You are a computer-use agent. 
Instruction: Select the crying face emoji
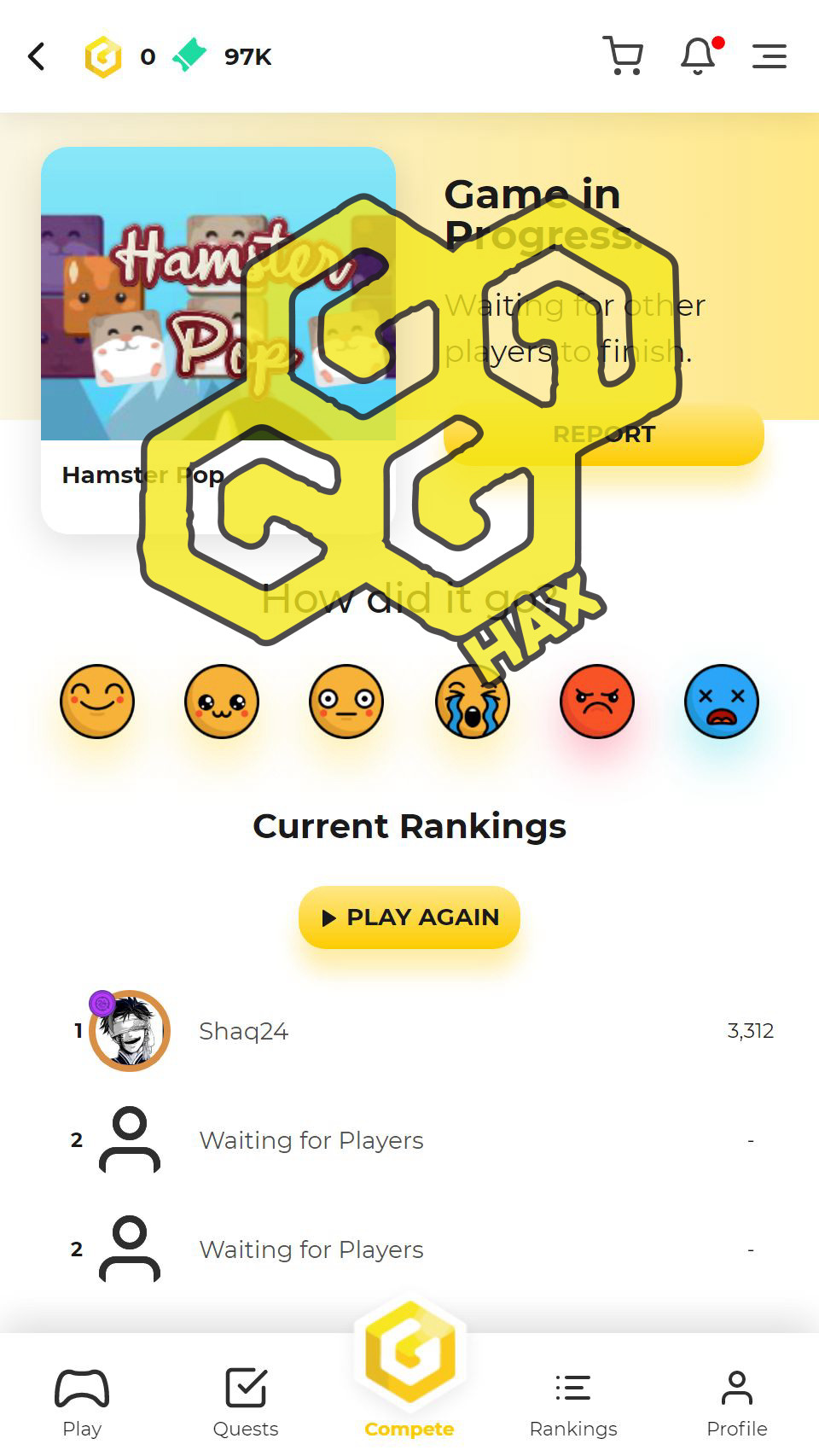click(x=472, y=702)
